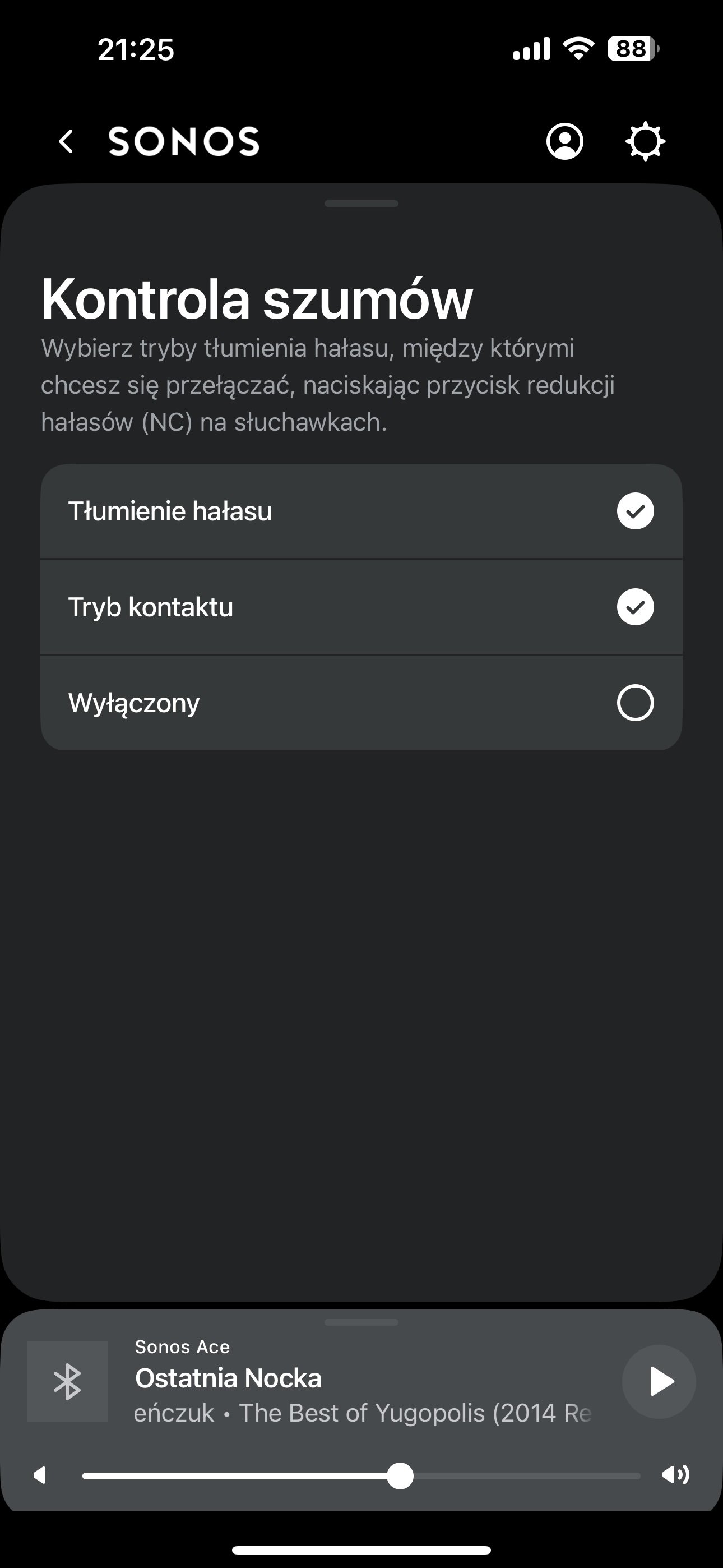The image size is (723, 1568).
Task: Enable the Wyłączony mode
Action: (x=361, y=703)
